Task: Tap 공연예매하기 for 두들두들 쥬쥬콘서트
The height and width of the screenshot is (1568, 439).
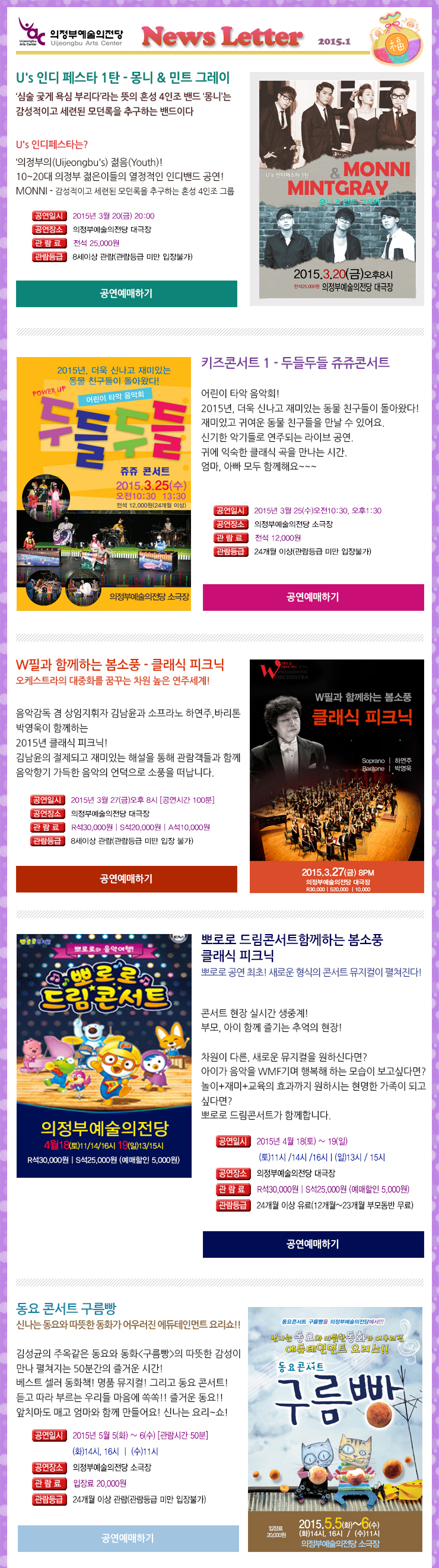Action: pyautogui.click(x=313, y=597)
